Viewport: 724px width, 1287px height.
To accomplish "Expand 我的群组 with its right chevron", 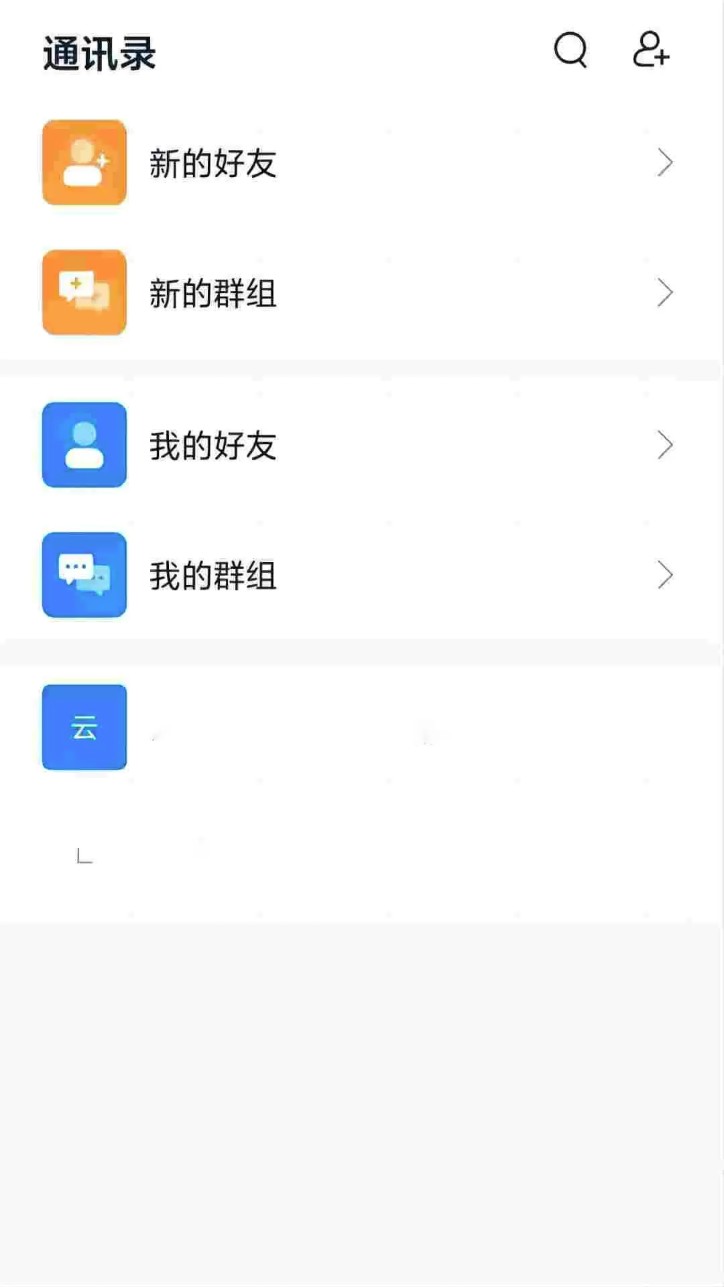I will coord(665,575).
